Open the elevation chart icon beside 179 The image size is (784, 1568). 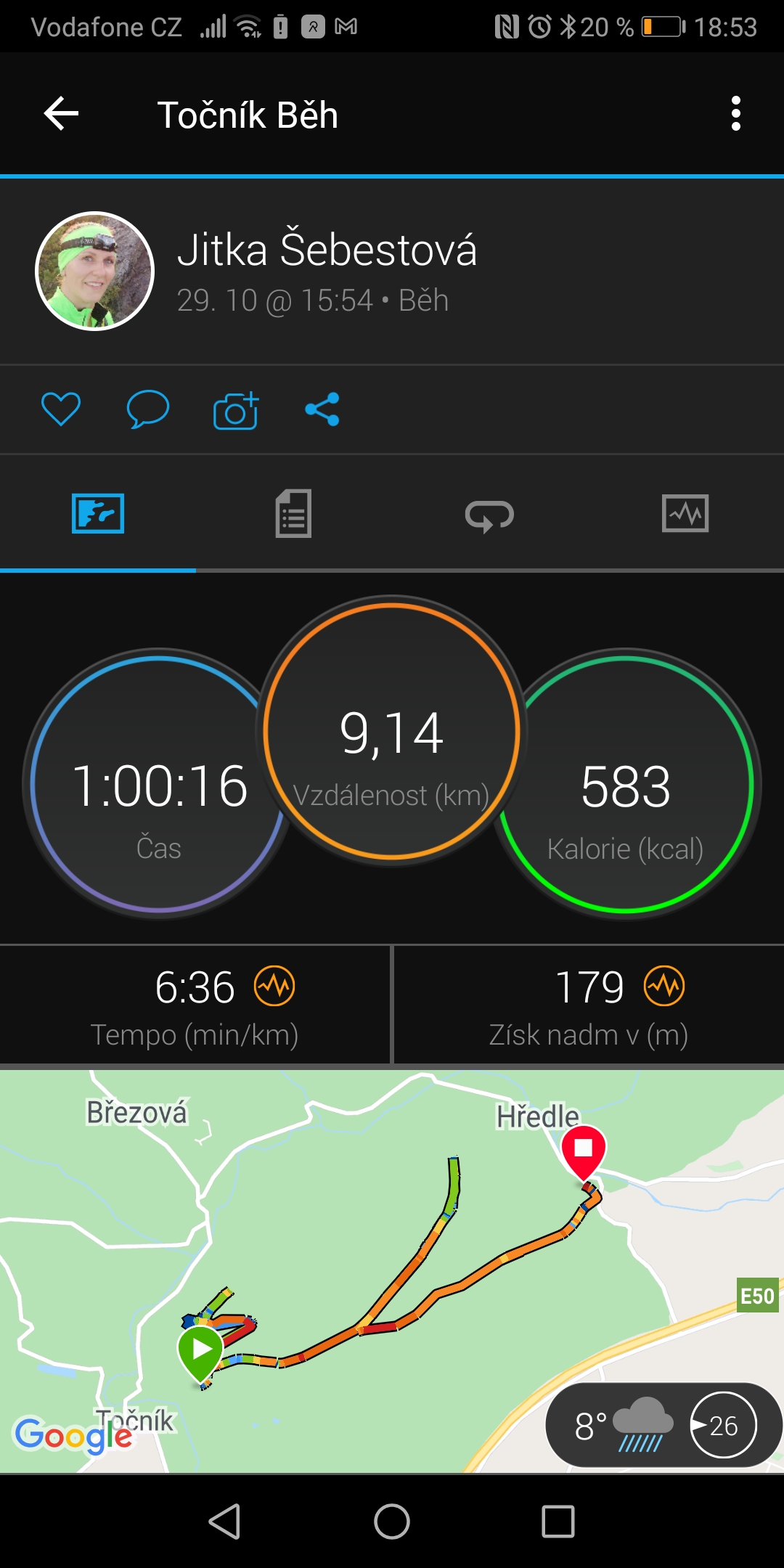664,987
